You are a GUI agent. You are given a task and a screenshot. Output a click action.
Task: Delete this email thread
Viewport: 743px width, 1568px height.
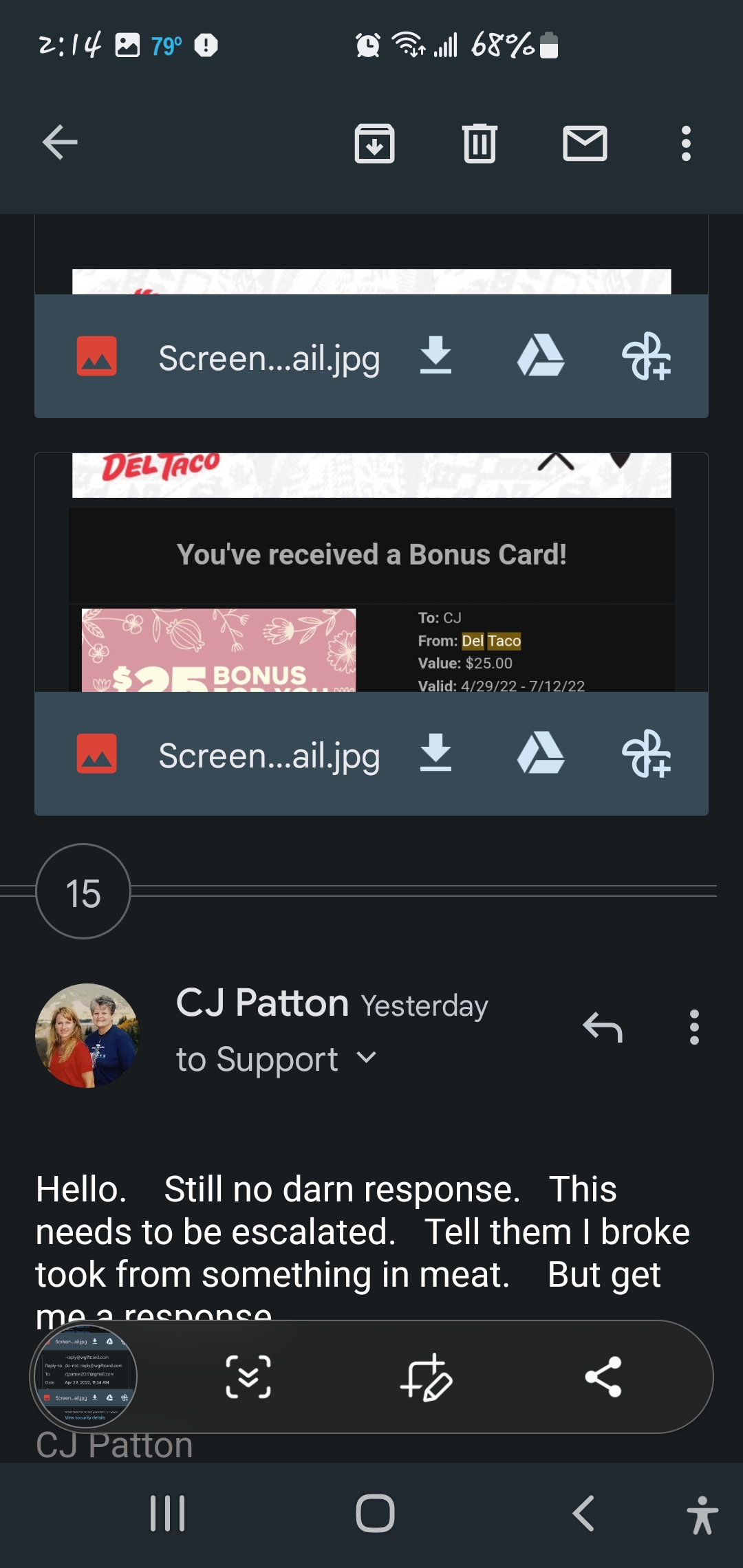tap(480, 143)
